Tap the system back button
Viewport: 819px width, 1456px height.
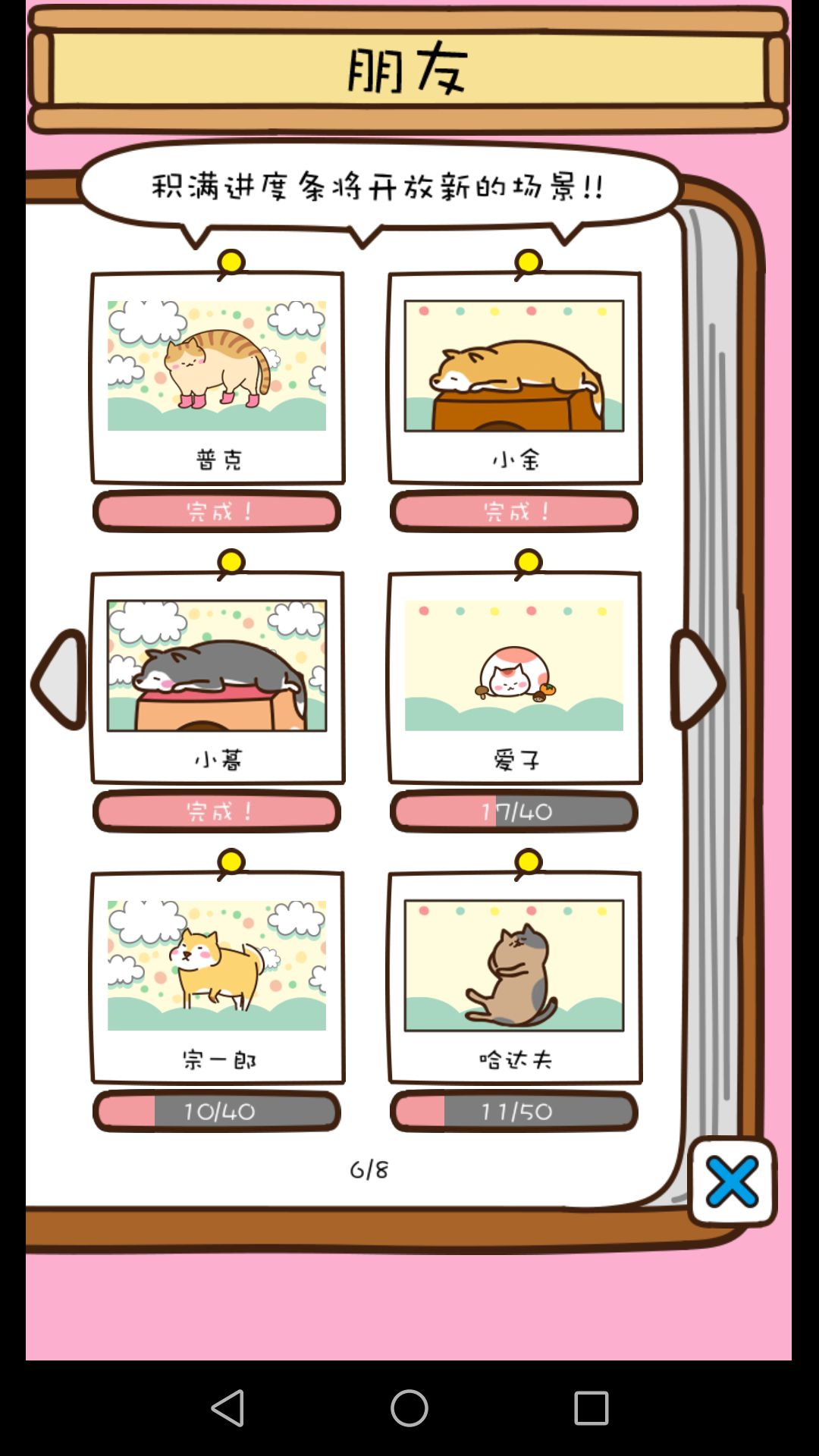227,1408
